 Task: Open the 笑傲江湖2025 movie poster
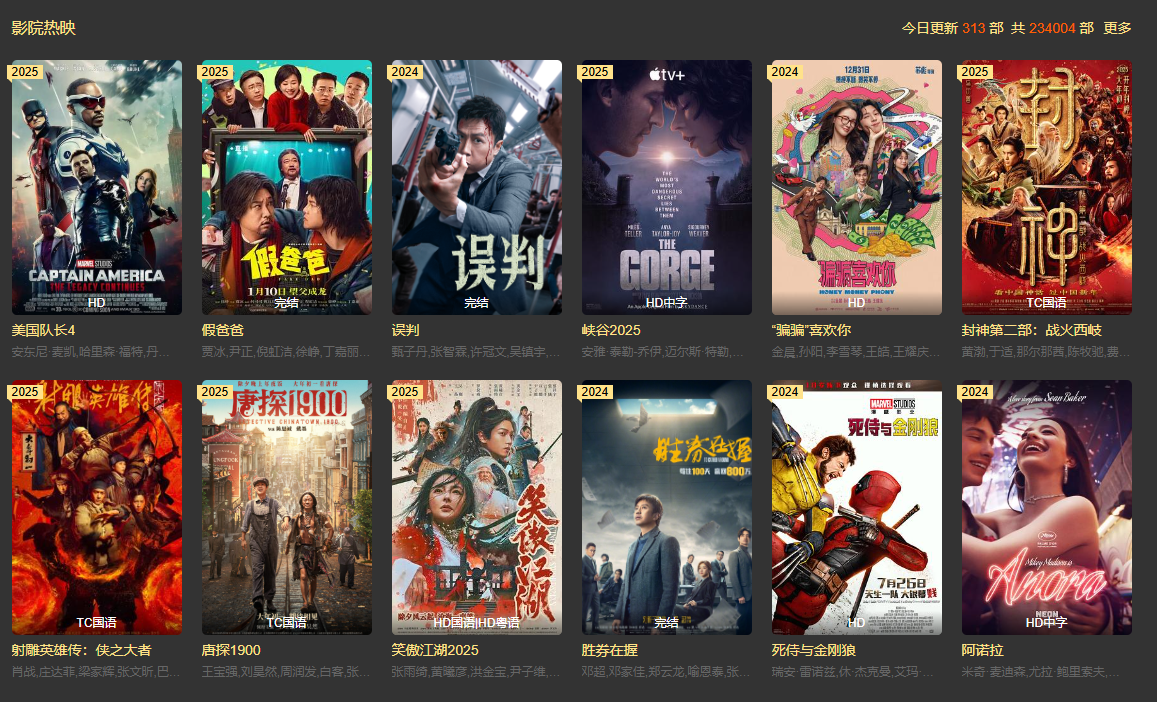[x=477, y=507]
